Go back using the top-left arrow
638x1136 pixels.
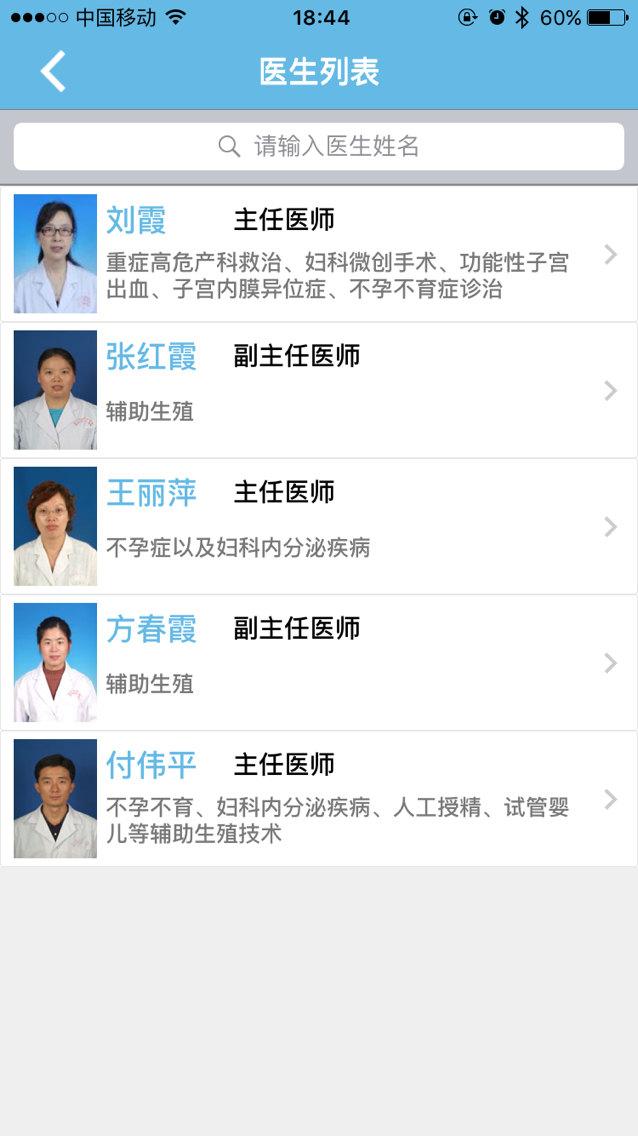[53, 71]
